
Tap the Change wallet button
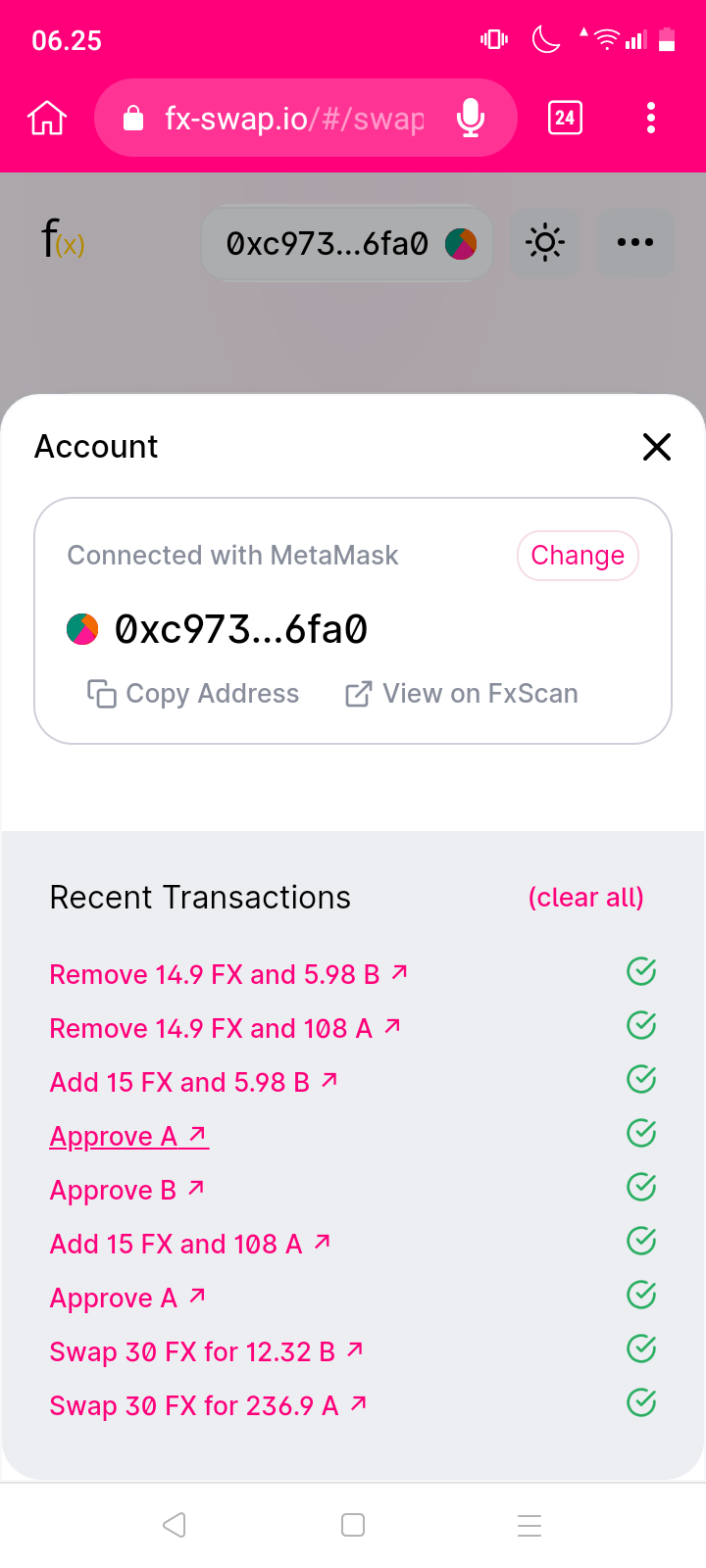pyautogui.click(x=578, y=556)
